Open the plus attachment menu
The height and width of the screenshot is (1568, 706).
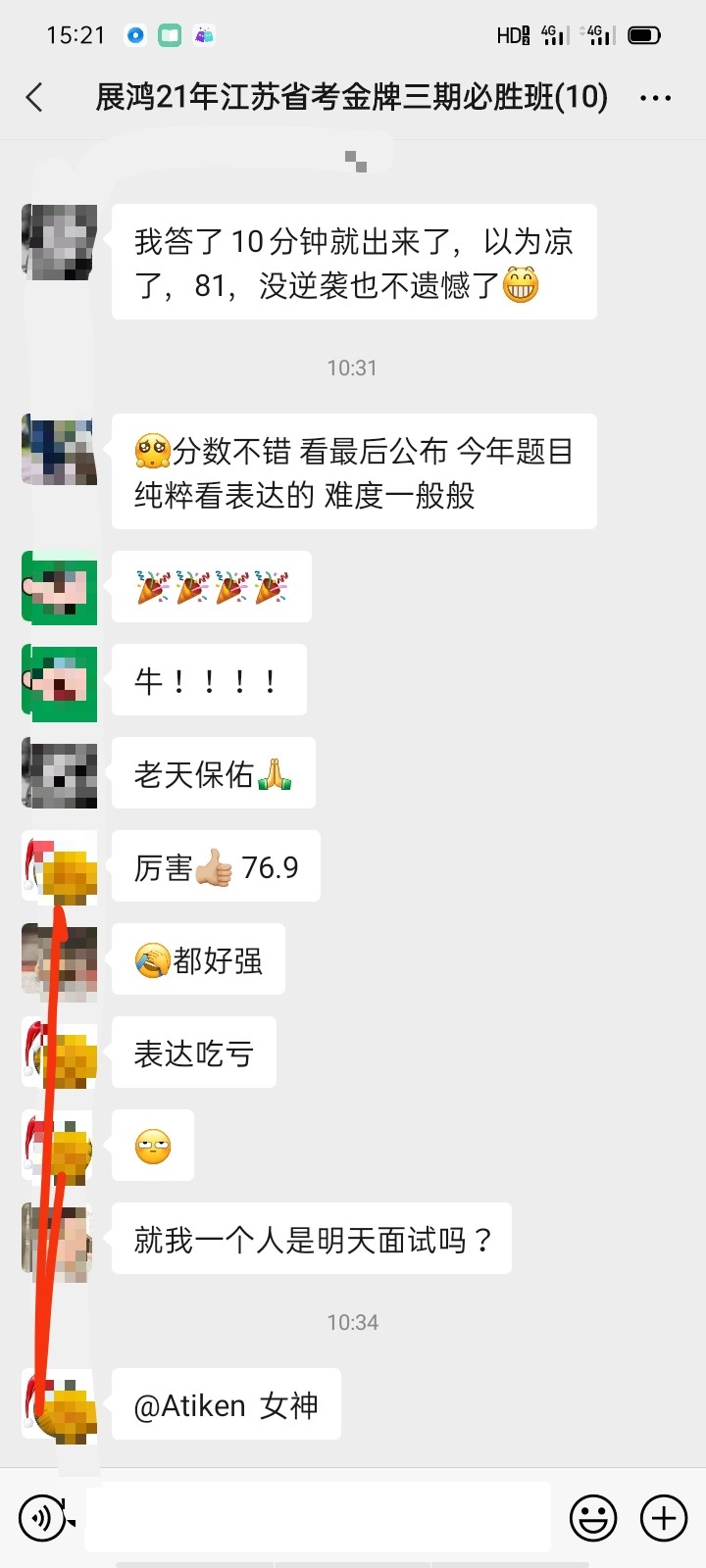[x=664, y=1518]
